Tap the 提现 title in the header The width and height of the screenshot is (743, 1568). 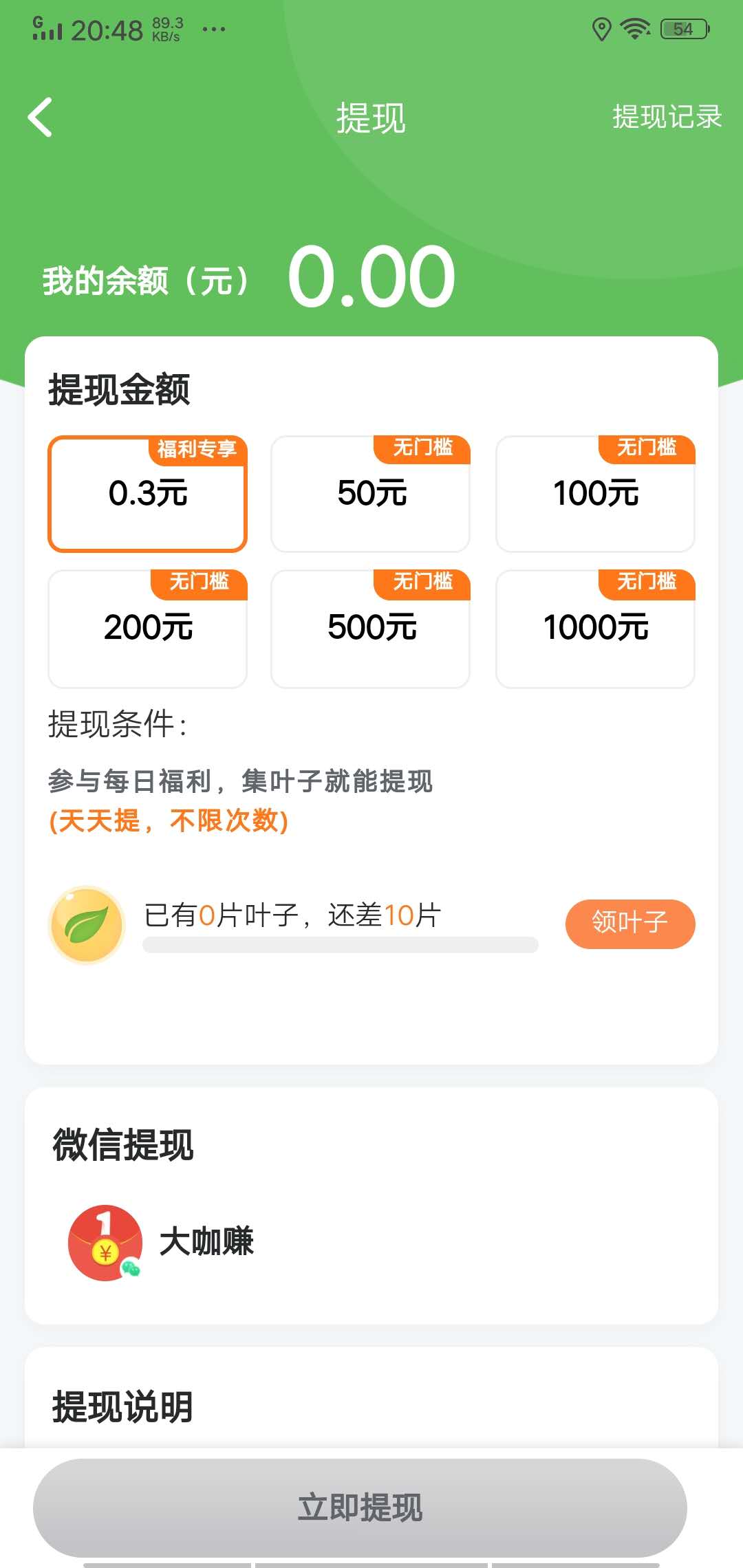point(370,117)
